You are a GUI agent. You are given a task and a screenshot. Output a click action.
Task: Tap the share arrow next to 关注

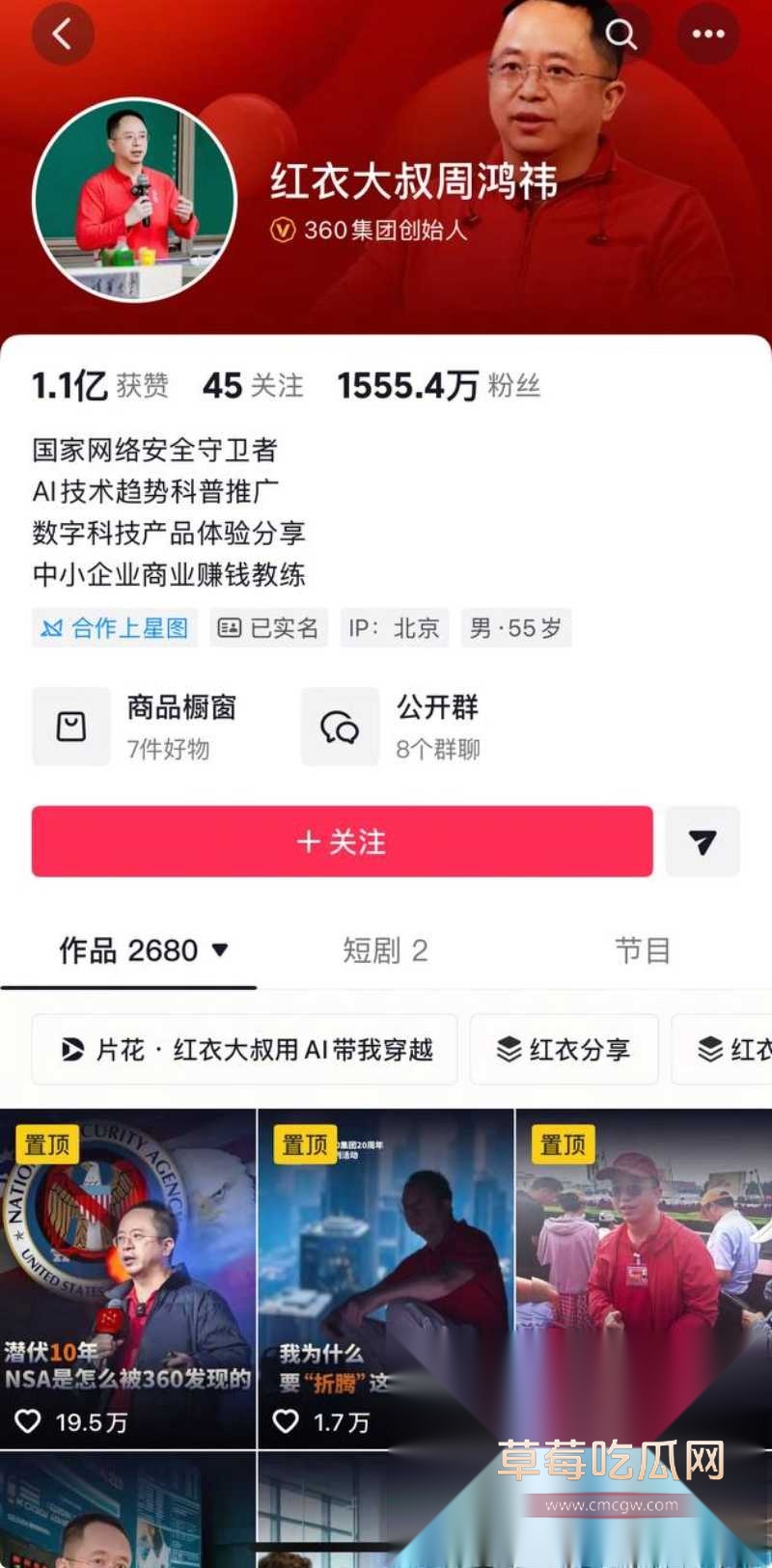click(x=703, y=841)
